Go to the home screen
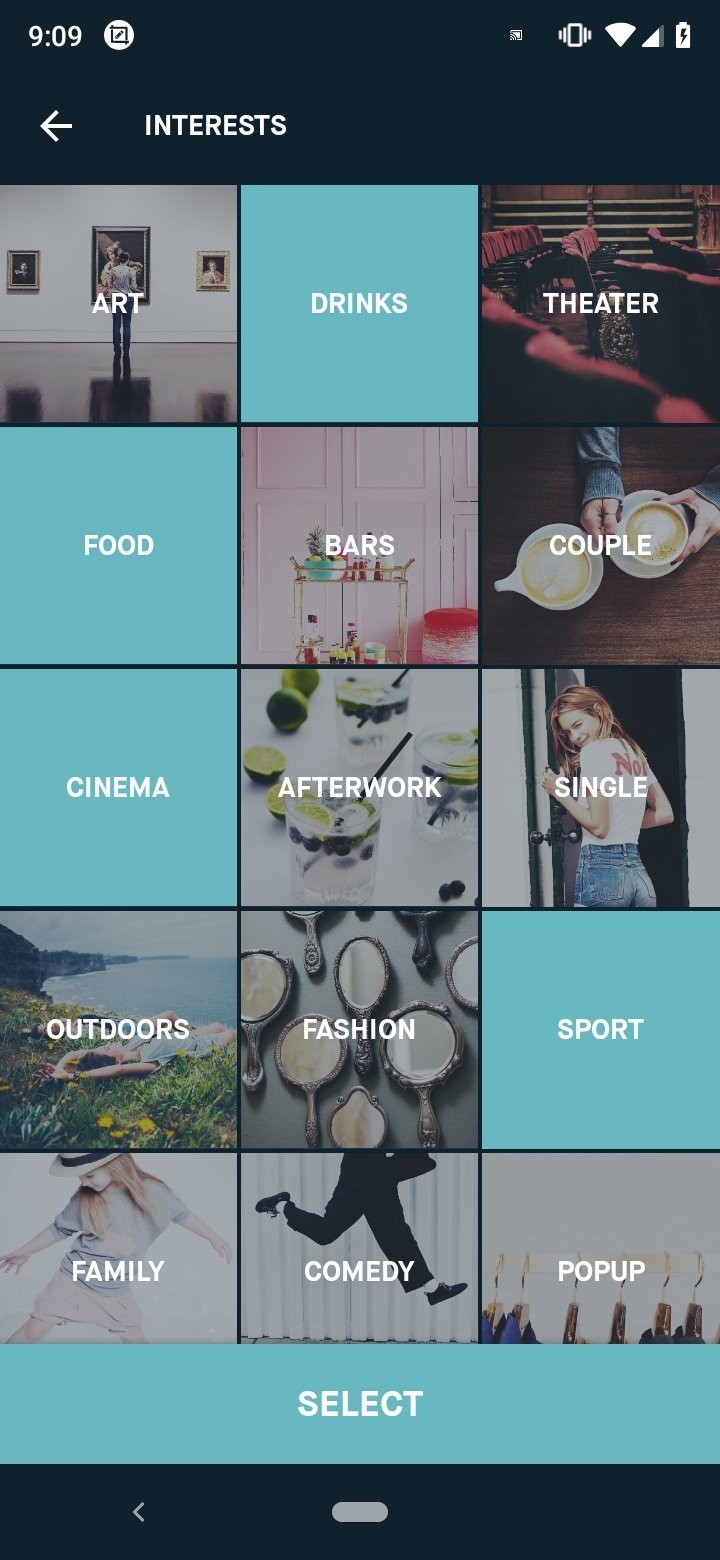This screenshot has height=1560, width=720. pos(360,1512)
